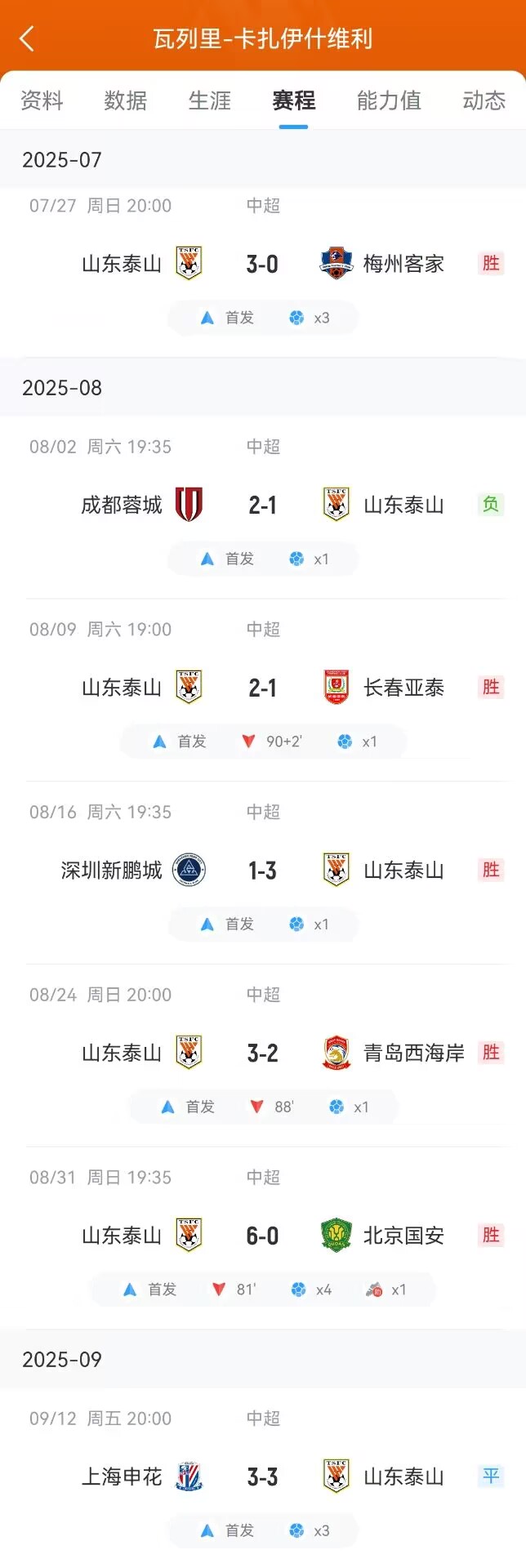
Task: View the 山东泰山 vs 长春亚泰 match
Action: click(262, 688)
